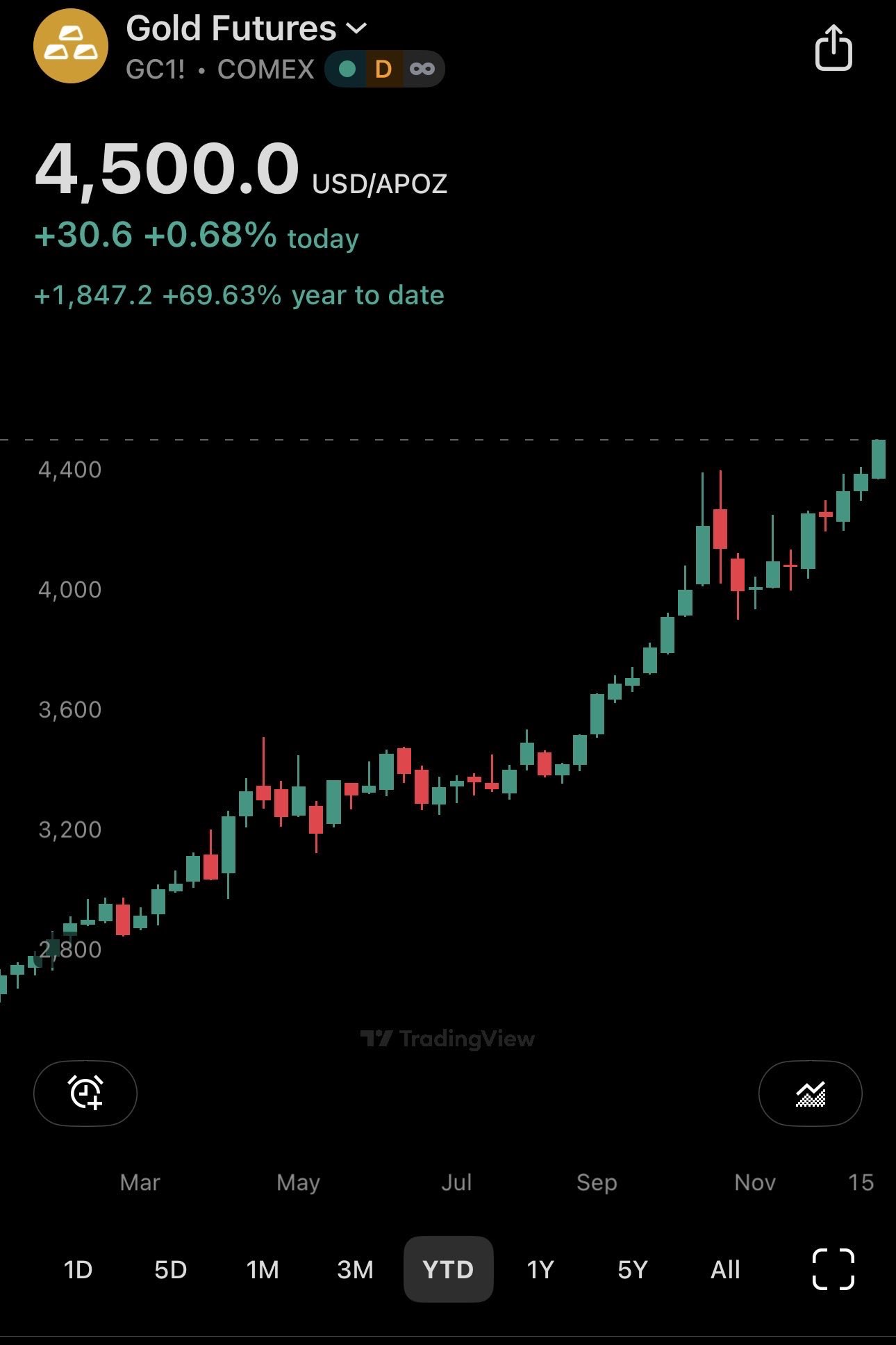Expand the Gold Futures symbol dropdown
896x1345 pixels.
tap(356, 28)
